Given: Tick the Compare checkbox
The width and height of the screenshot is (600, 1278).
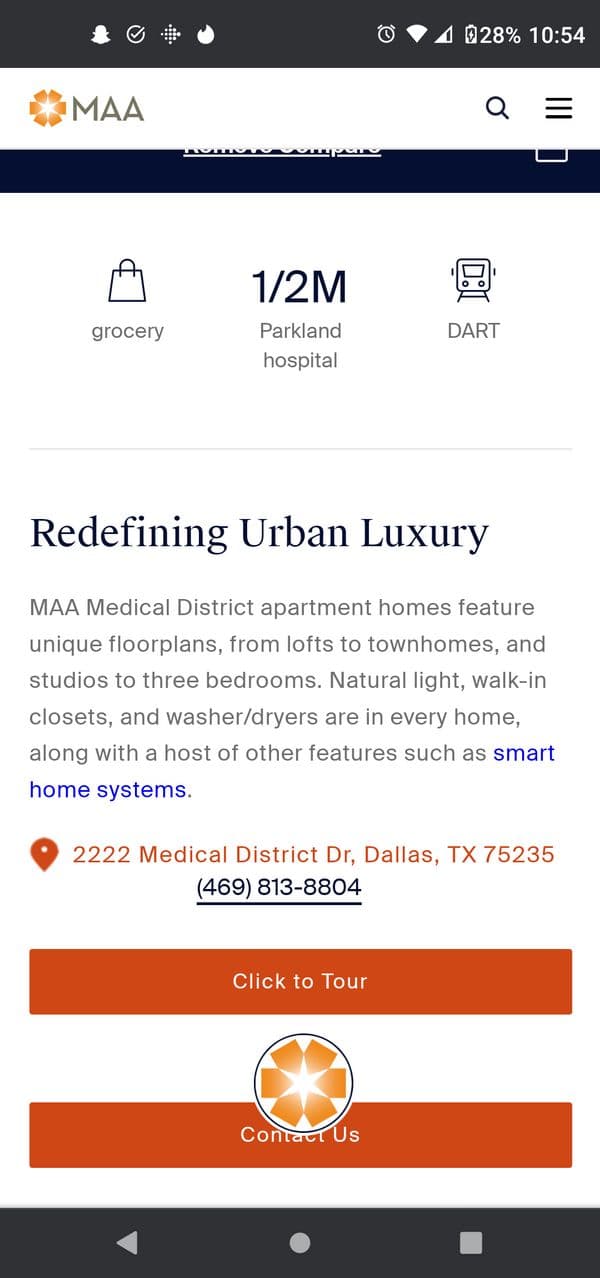Looking at the screenshot, I should click(551, 154).
